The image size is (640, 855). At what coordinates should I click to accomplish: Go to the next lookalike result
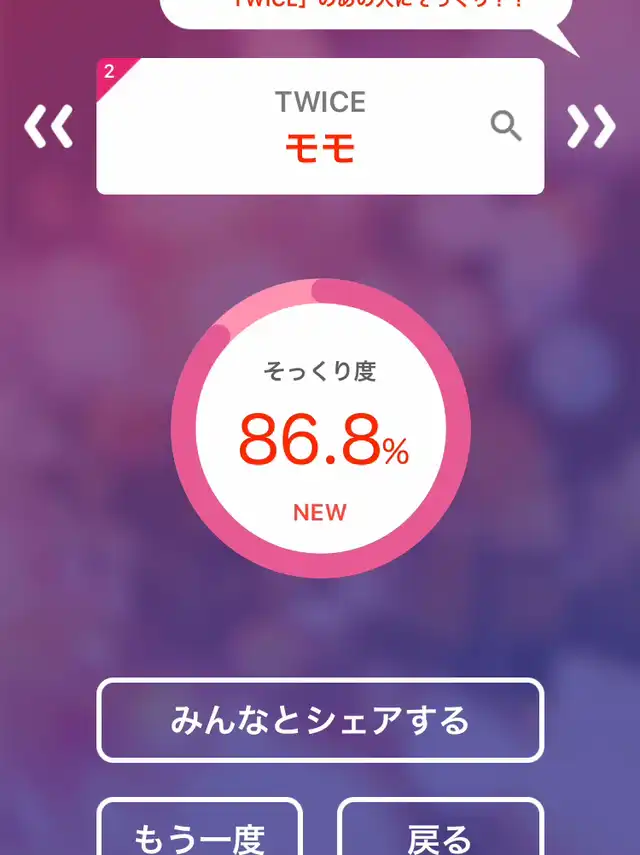tap(591, 127)
